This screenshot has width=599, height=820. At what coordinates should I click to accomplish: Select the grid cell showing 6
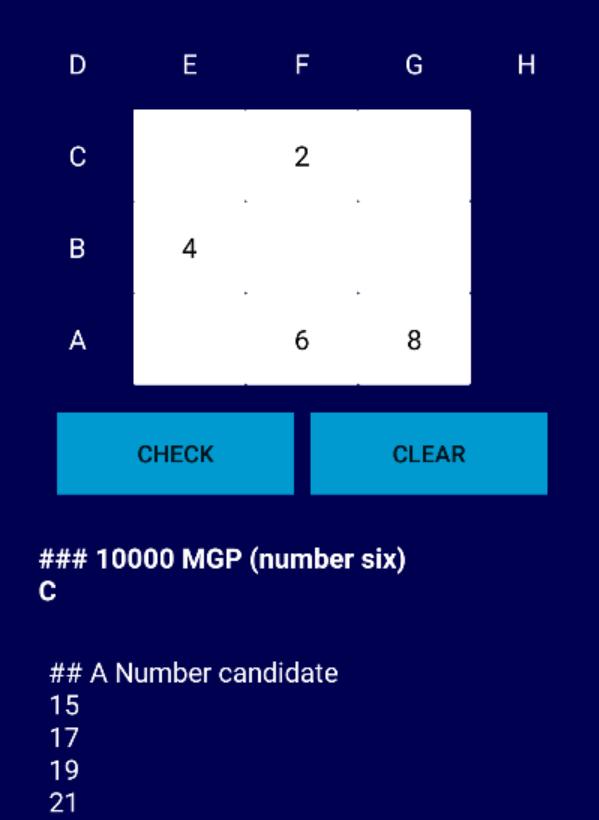click(302, 339)
